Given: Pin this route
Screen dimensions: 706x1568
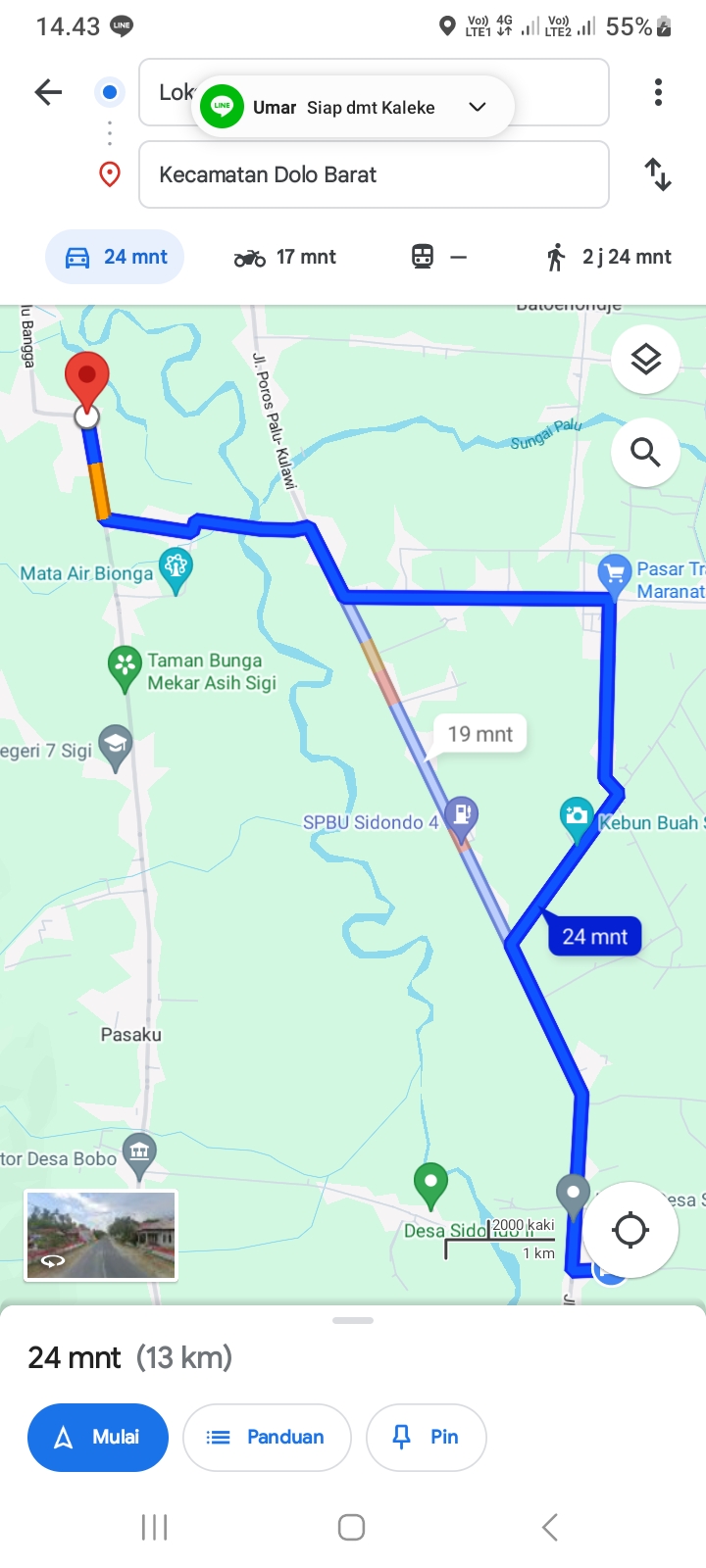Looking at the screenshot, I should 427,1437.
